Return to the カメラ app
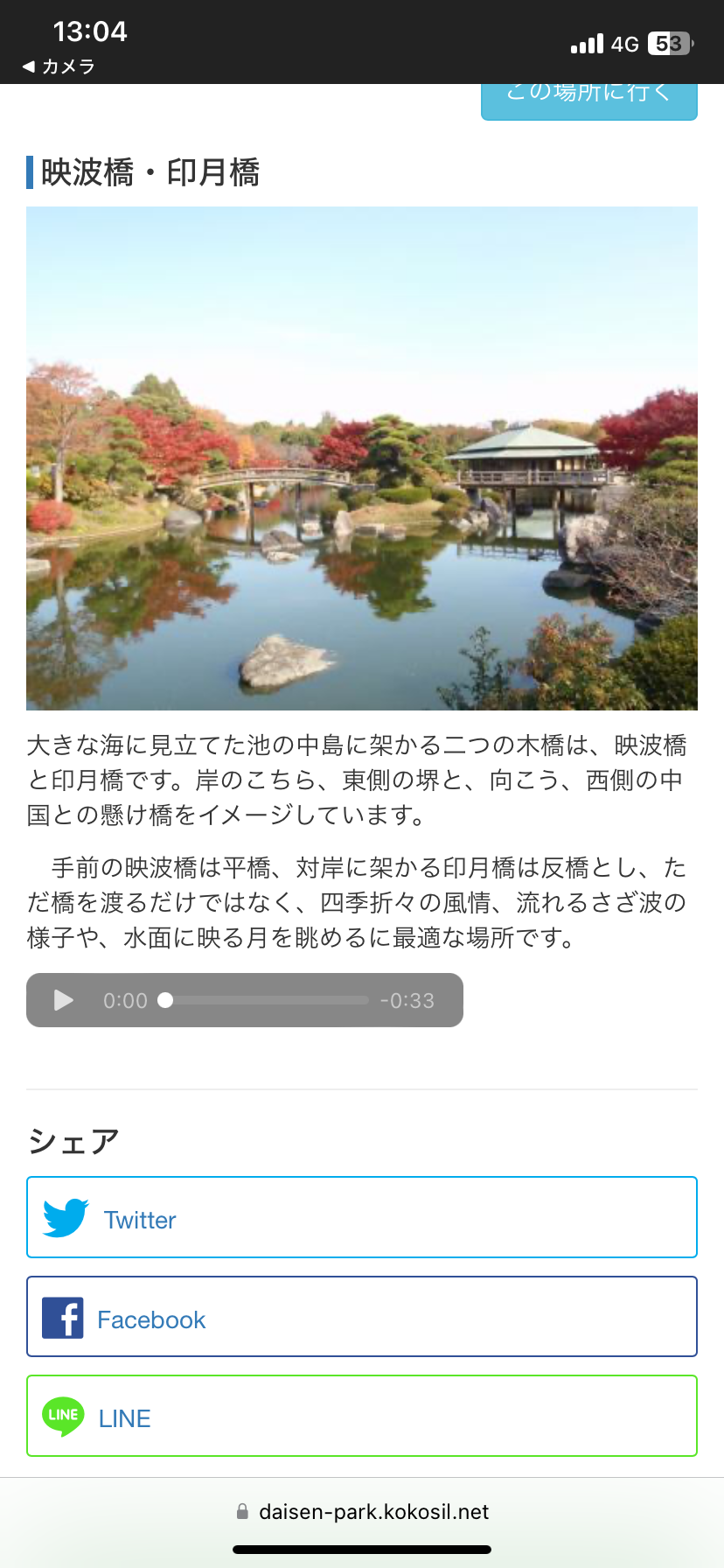724x1568 pixels. coord(59,66)
